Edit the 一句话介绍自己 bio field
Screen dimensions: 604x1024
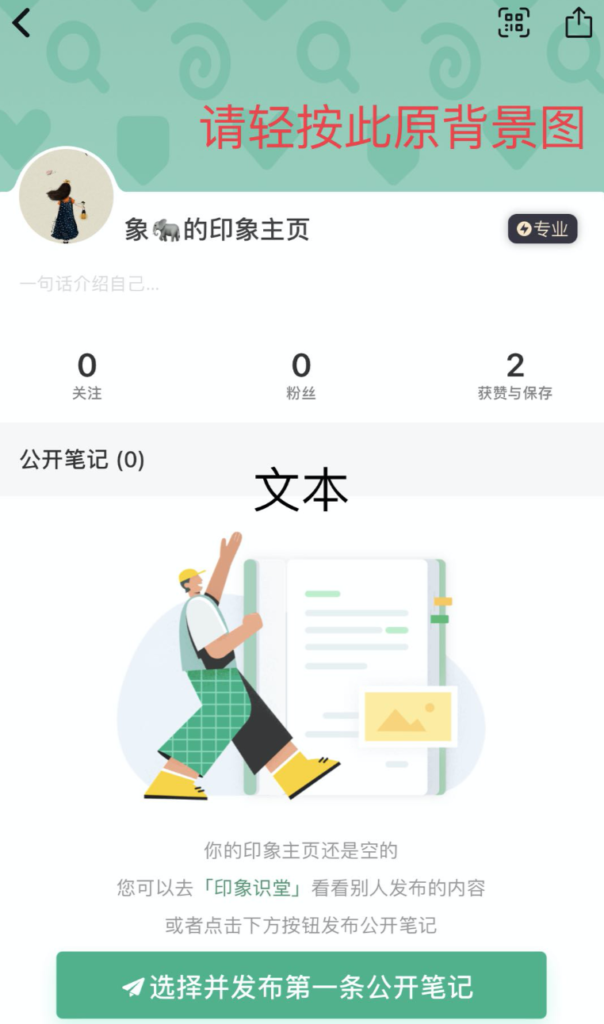pos(90,284)
